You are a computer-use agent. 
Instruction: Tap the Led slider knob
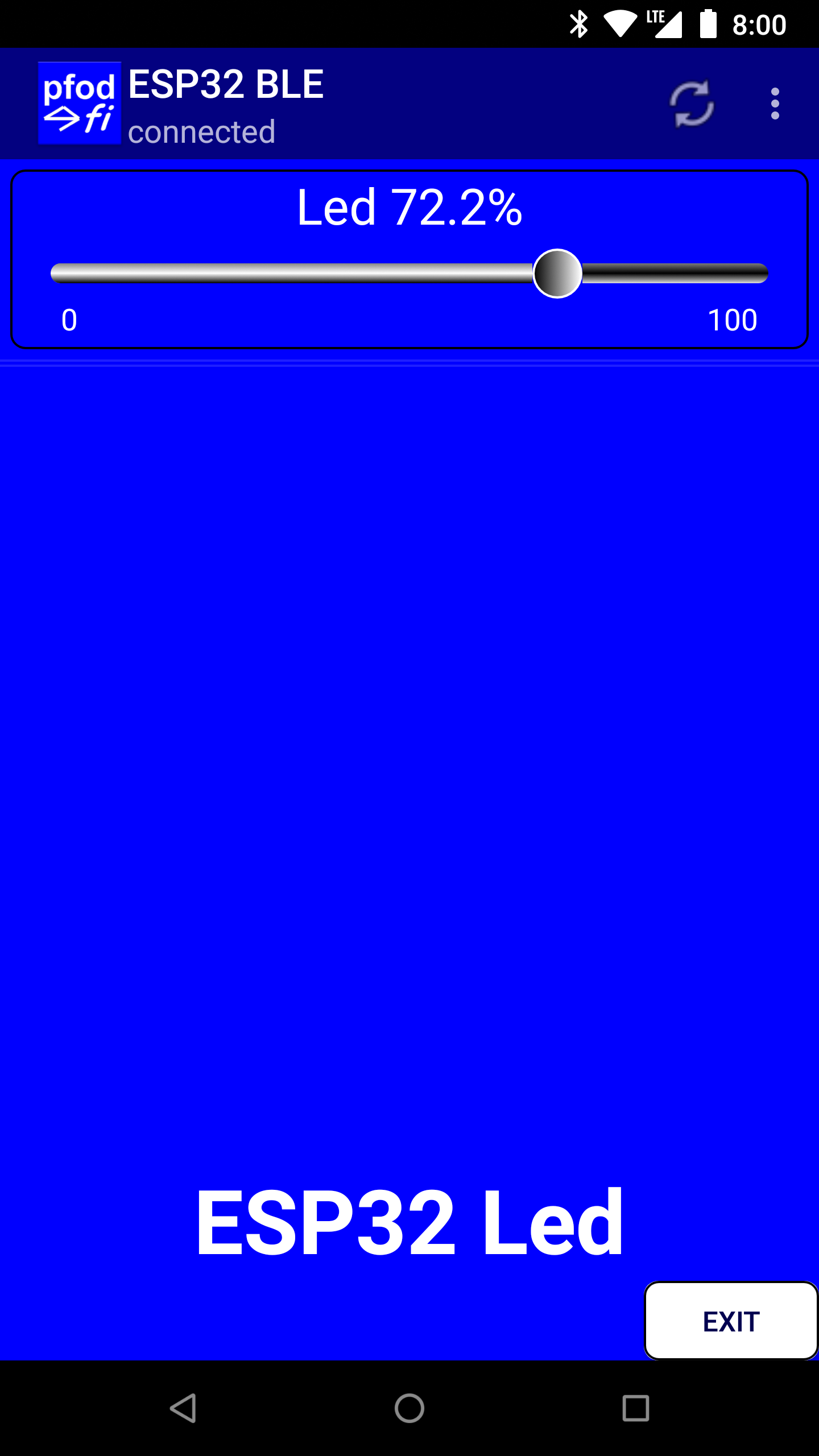(x=557, y=274)
